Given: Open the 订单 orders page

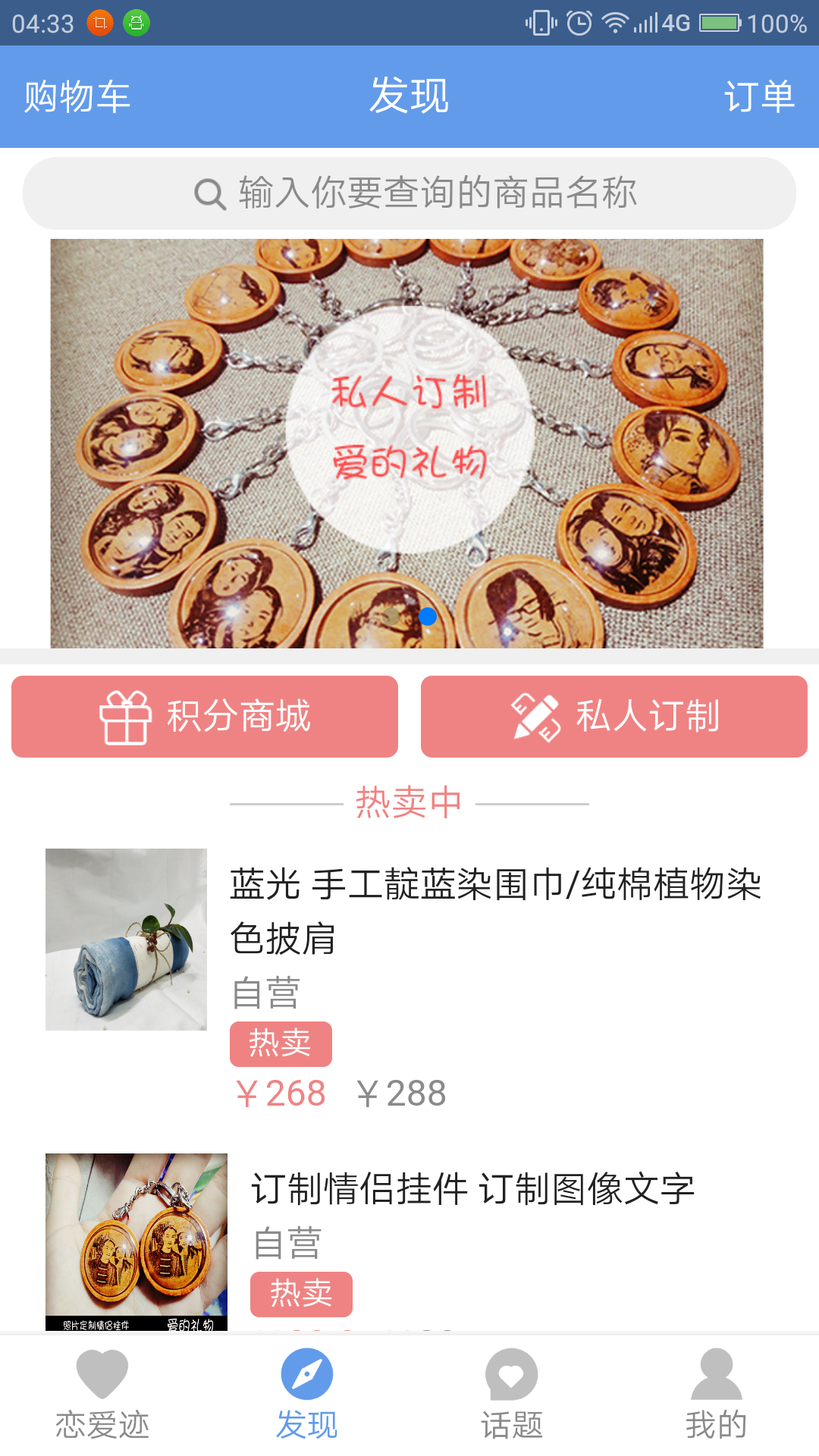Looking at the screenshot, I should [x=758, y=97].
